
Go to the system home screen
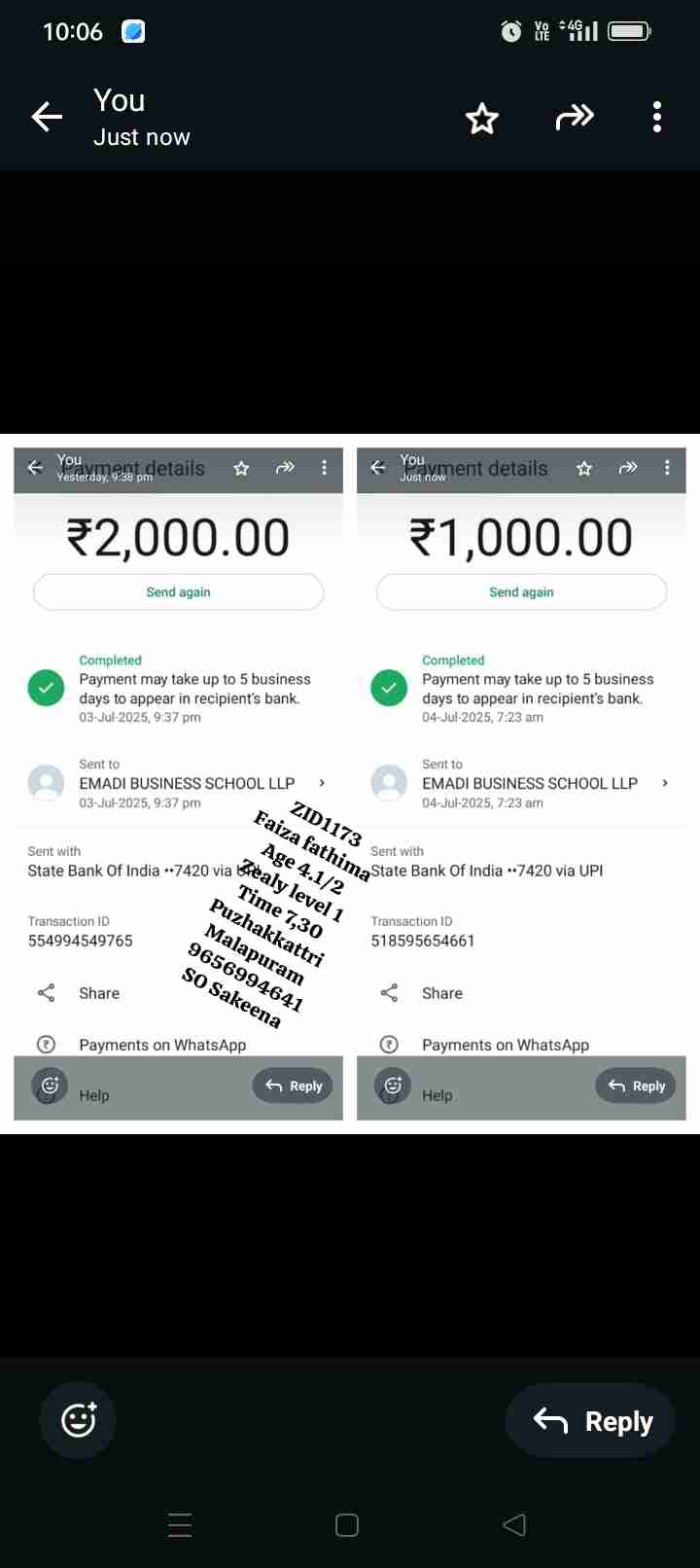pos(347,1524)
